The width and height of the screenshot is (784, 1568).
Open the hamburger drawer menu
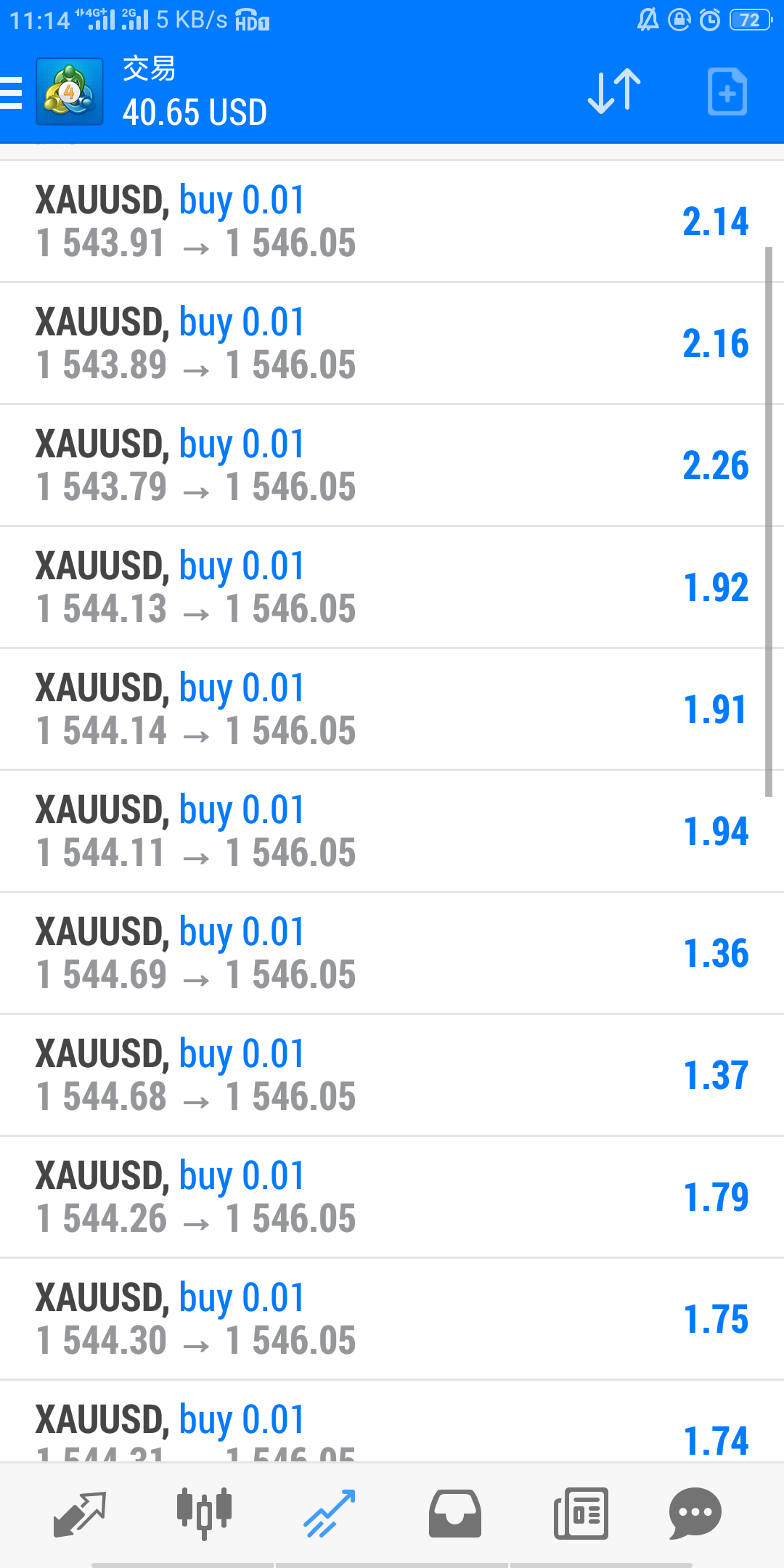click(x=12, y=92)
